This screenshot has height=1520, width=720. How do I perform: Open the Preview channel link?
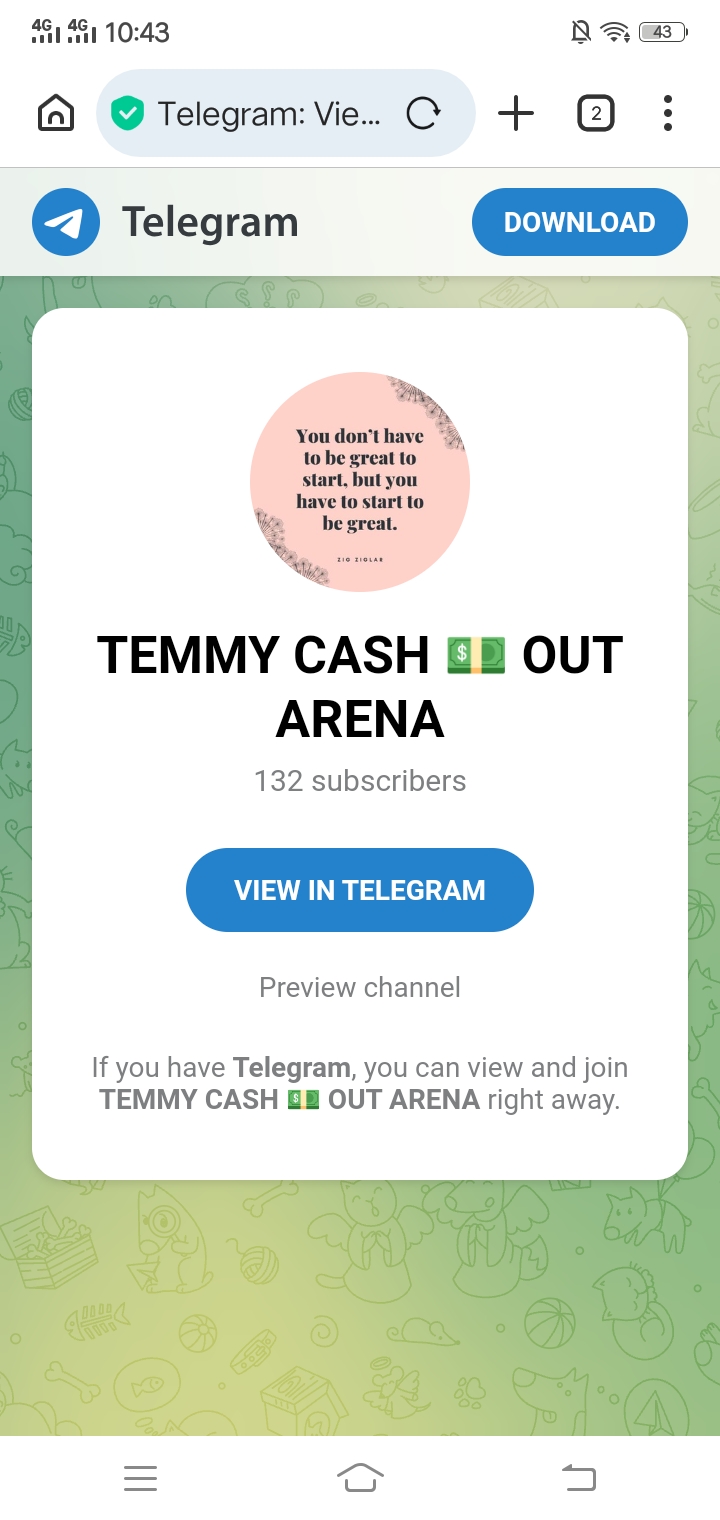(360, 987)
